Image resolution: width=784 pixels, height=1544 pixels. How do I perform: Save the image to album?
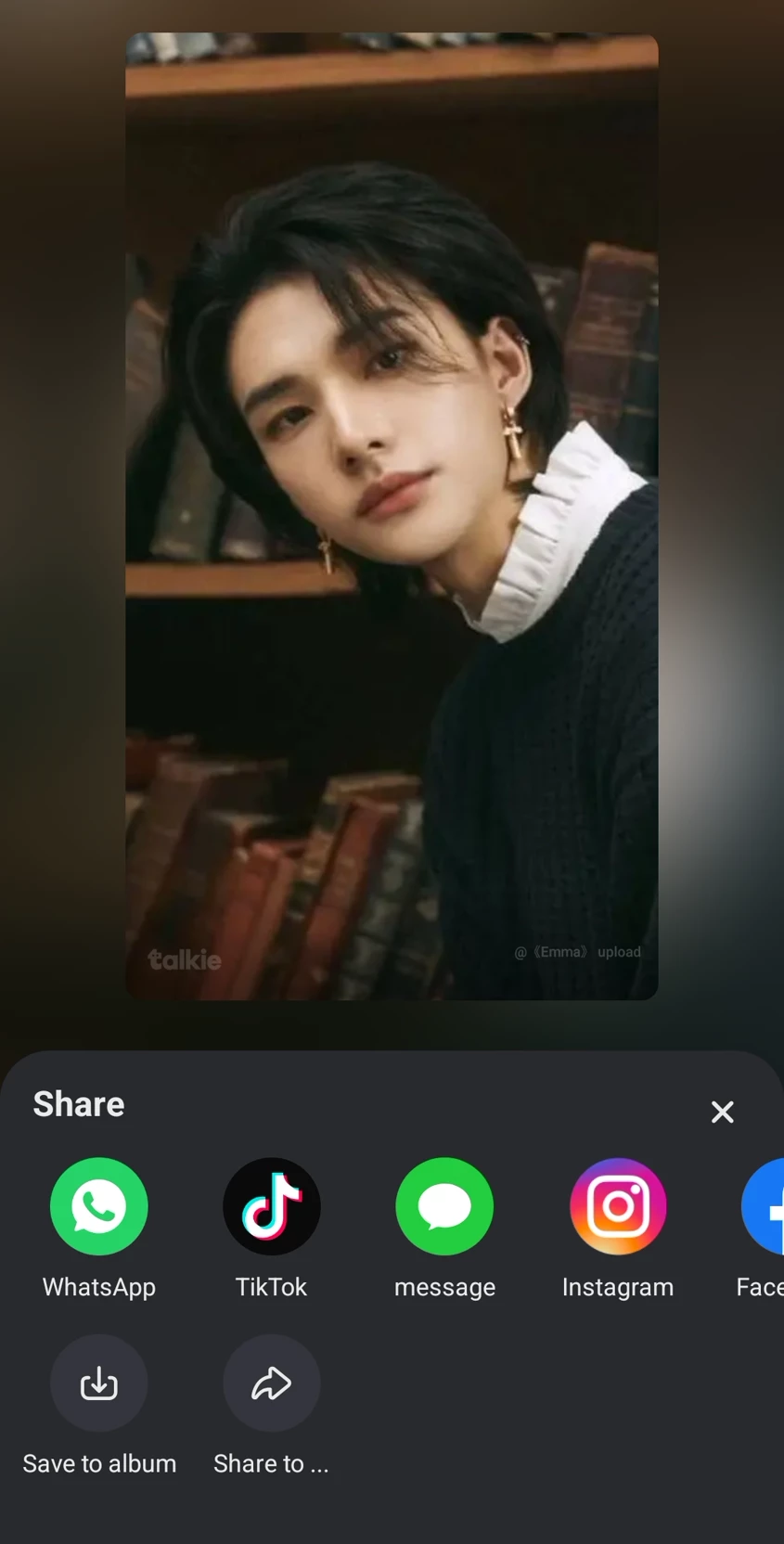[99, 1383]
